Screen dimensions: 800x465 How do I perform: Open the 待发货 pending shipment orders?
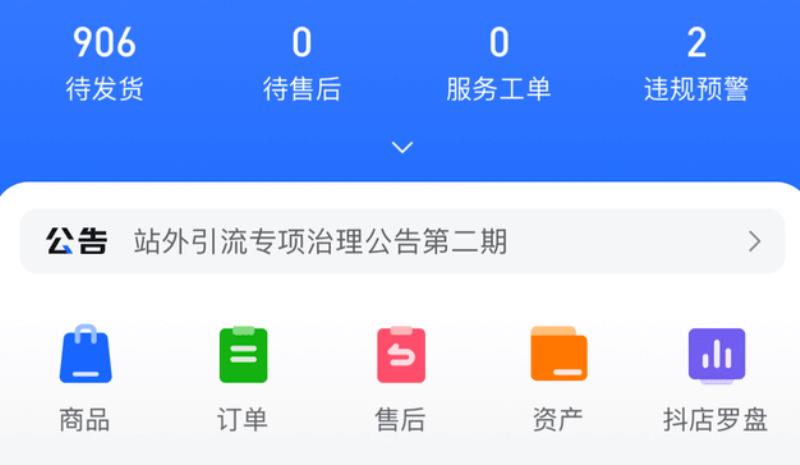(104, 65)
